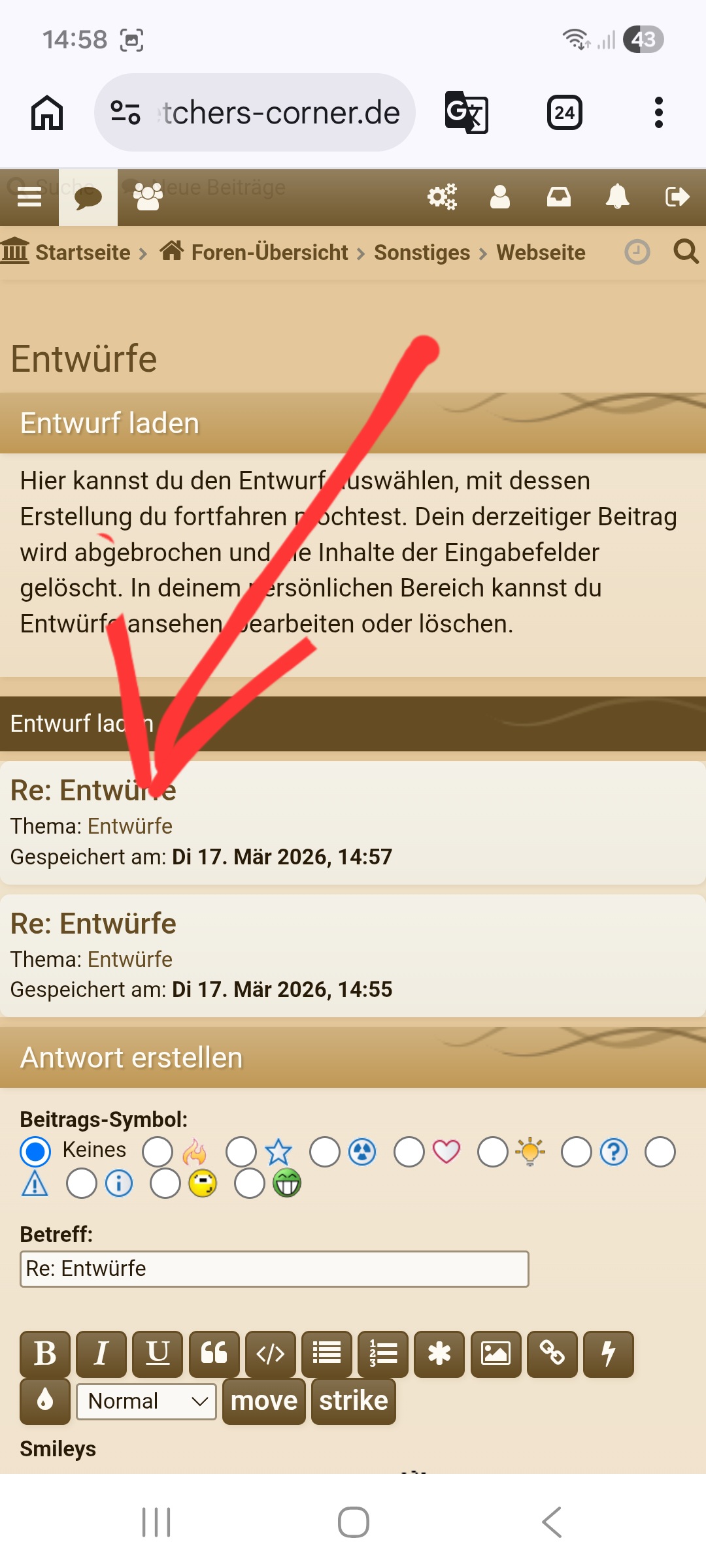Insert a quote block
Image resolution: width=706 pixels, height=1568 pixels.
click(x=214, y=1354)
